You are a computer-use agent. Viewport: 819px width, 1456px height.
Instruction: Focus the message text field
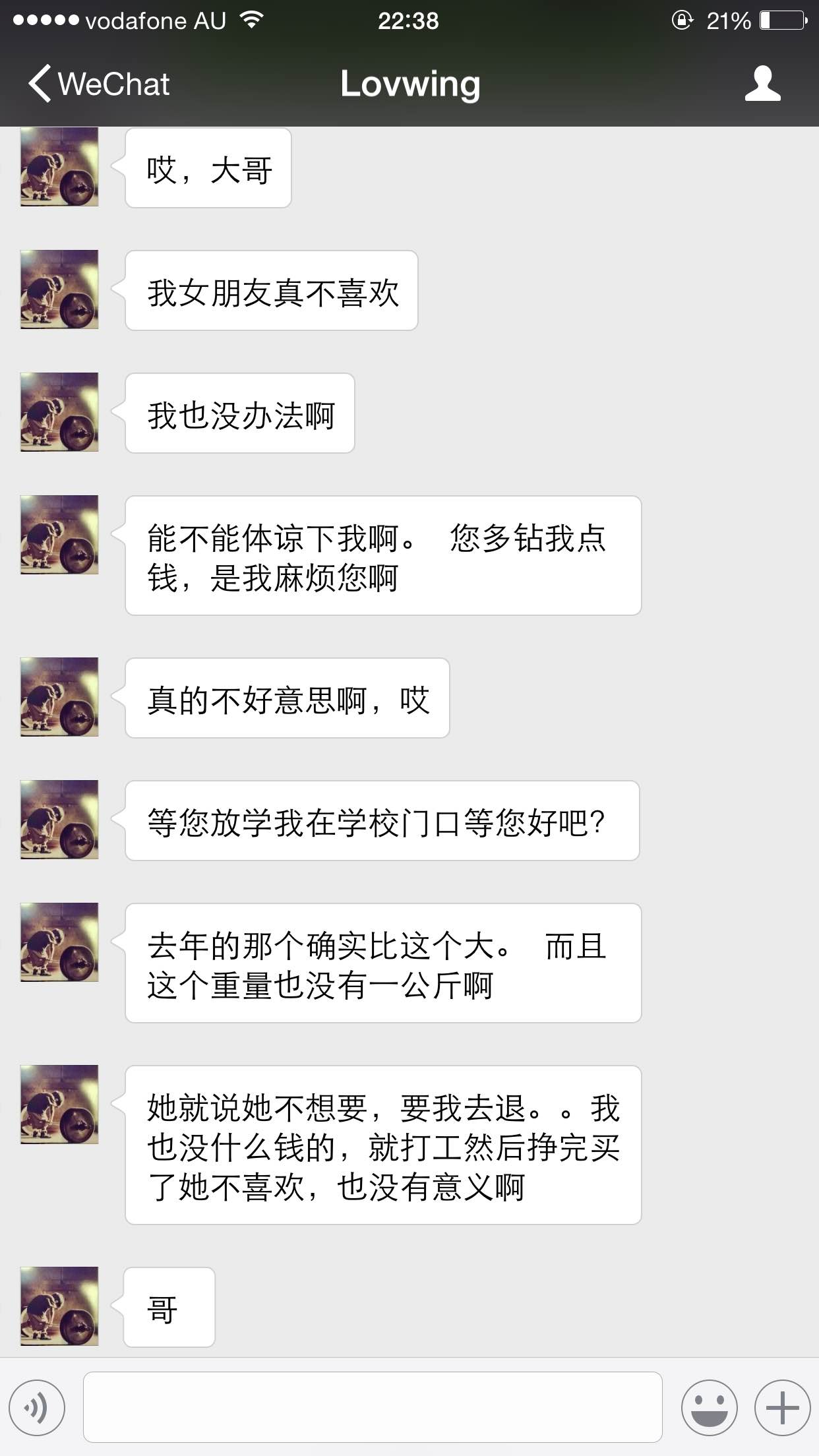click(x=373, y=1407)
